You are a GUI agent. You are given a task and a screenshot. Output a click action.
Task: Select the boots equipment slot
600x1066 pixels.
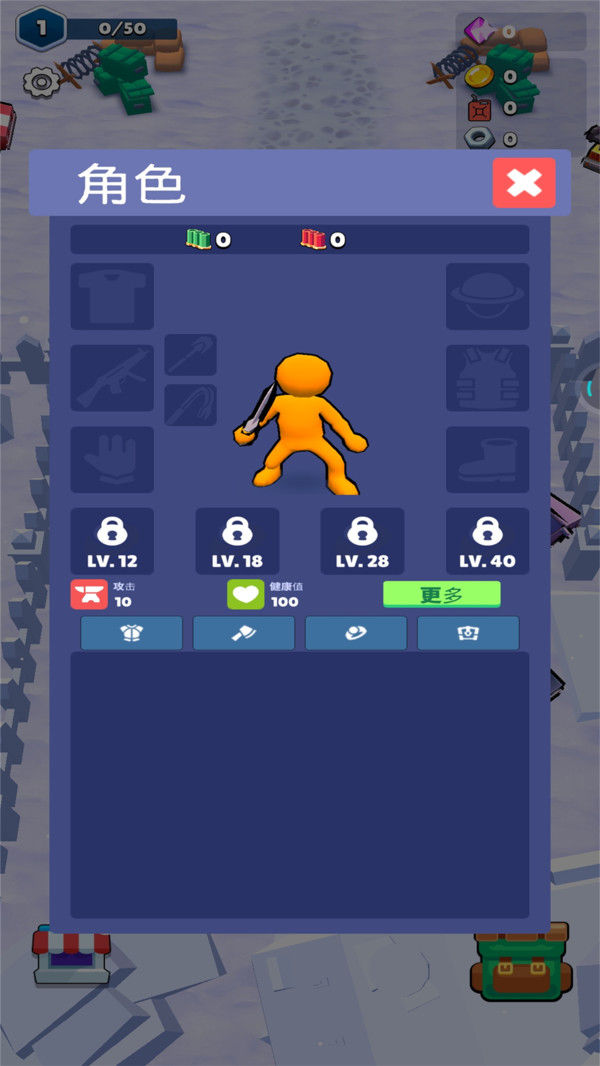click(487, 460)
